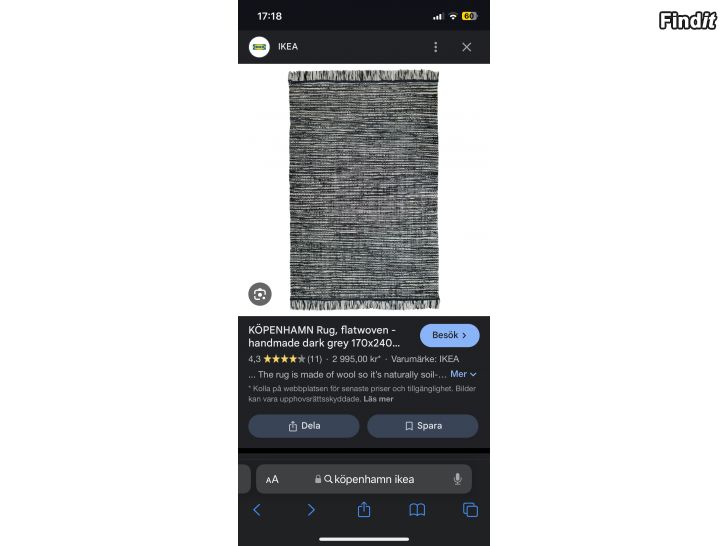Open the Safari share sheet
Viewport: 728px width, 546px height.
(x=364, y=509)
